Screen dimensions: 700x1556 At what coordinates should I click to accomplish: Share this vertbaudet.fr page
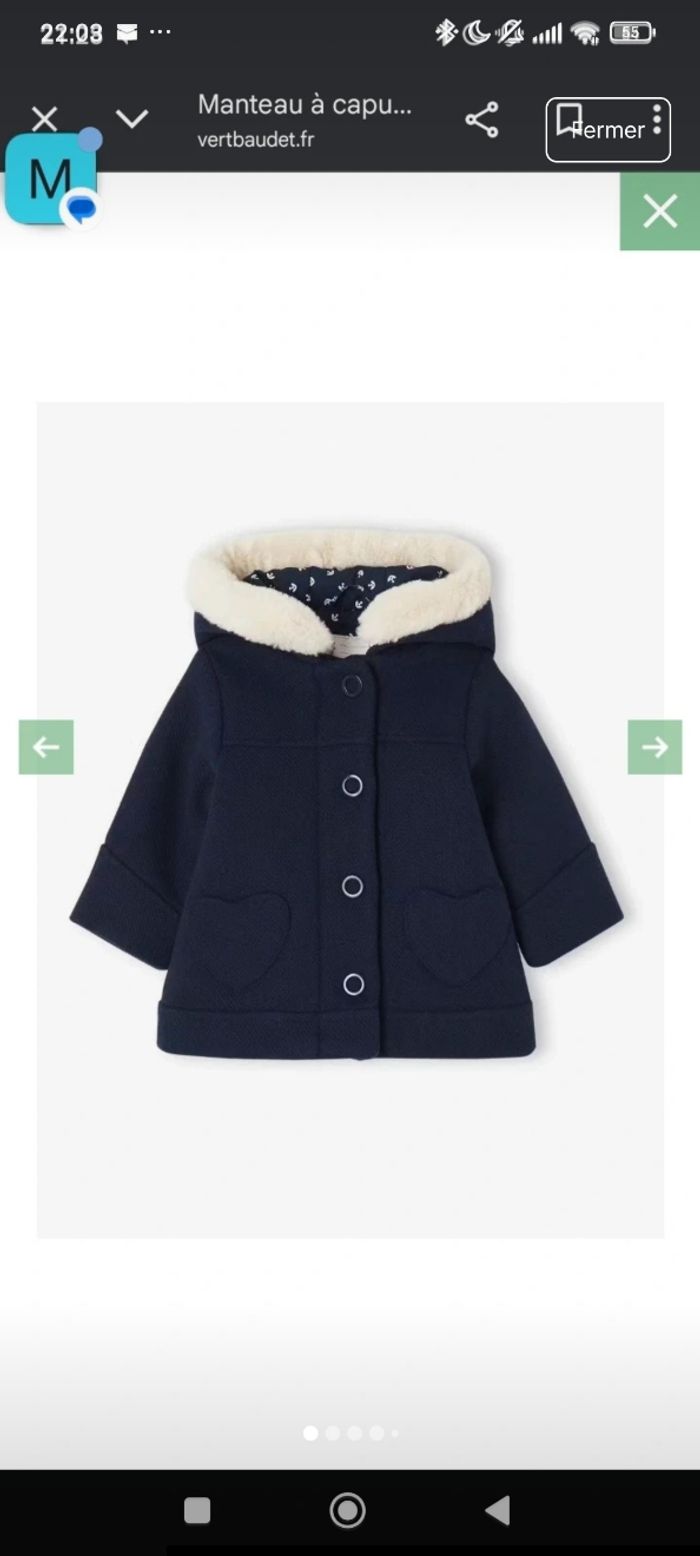click(481, 120)
